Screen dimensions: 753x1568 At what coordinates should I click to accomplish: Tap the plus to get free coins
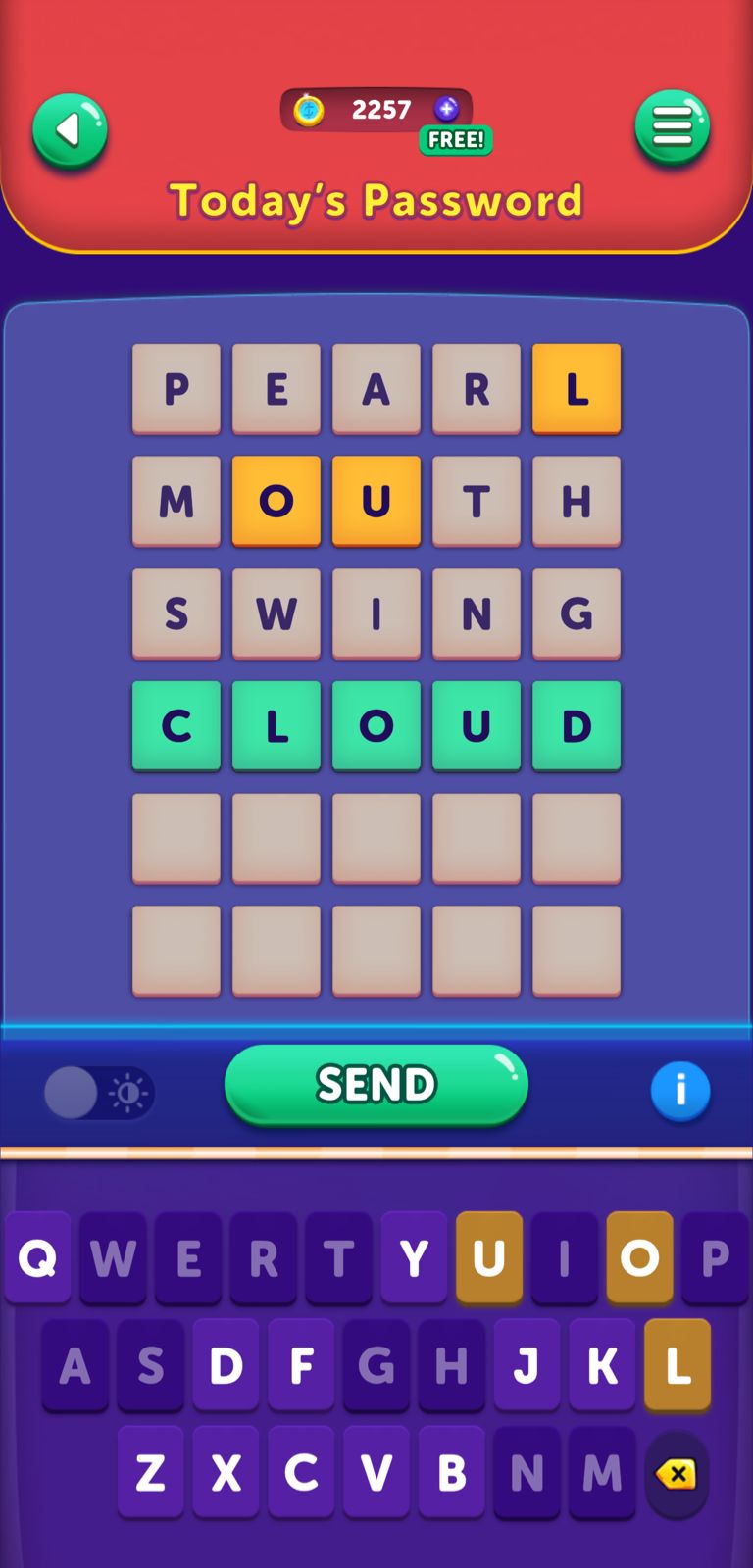(x=447, y=109)
